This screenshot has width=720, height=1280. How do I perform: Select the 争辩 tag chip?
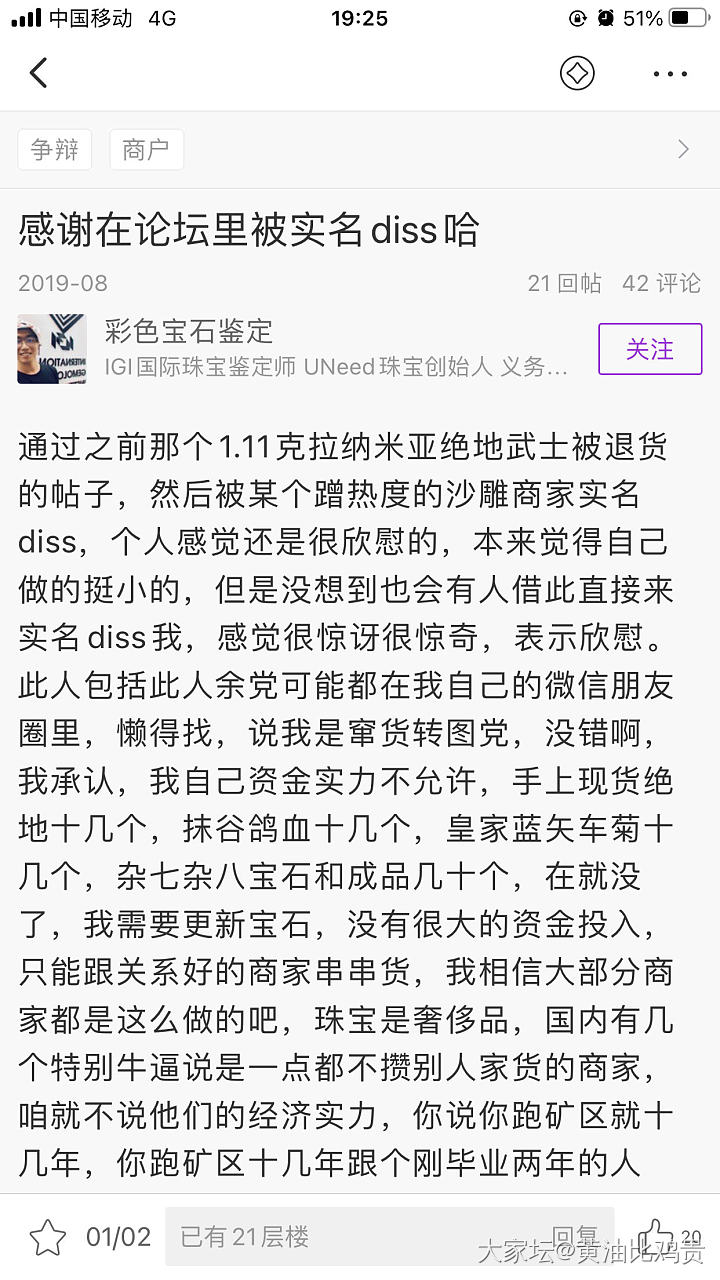tap(54, 150)
